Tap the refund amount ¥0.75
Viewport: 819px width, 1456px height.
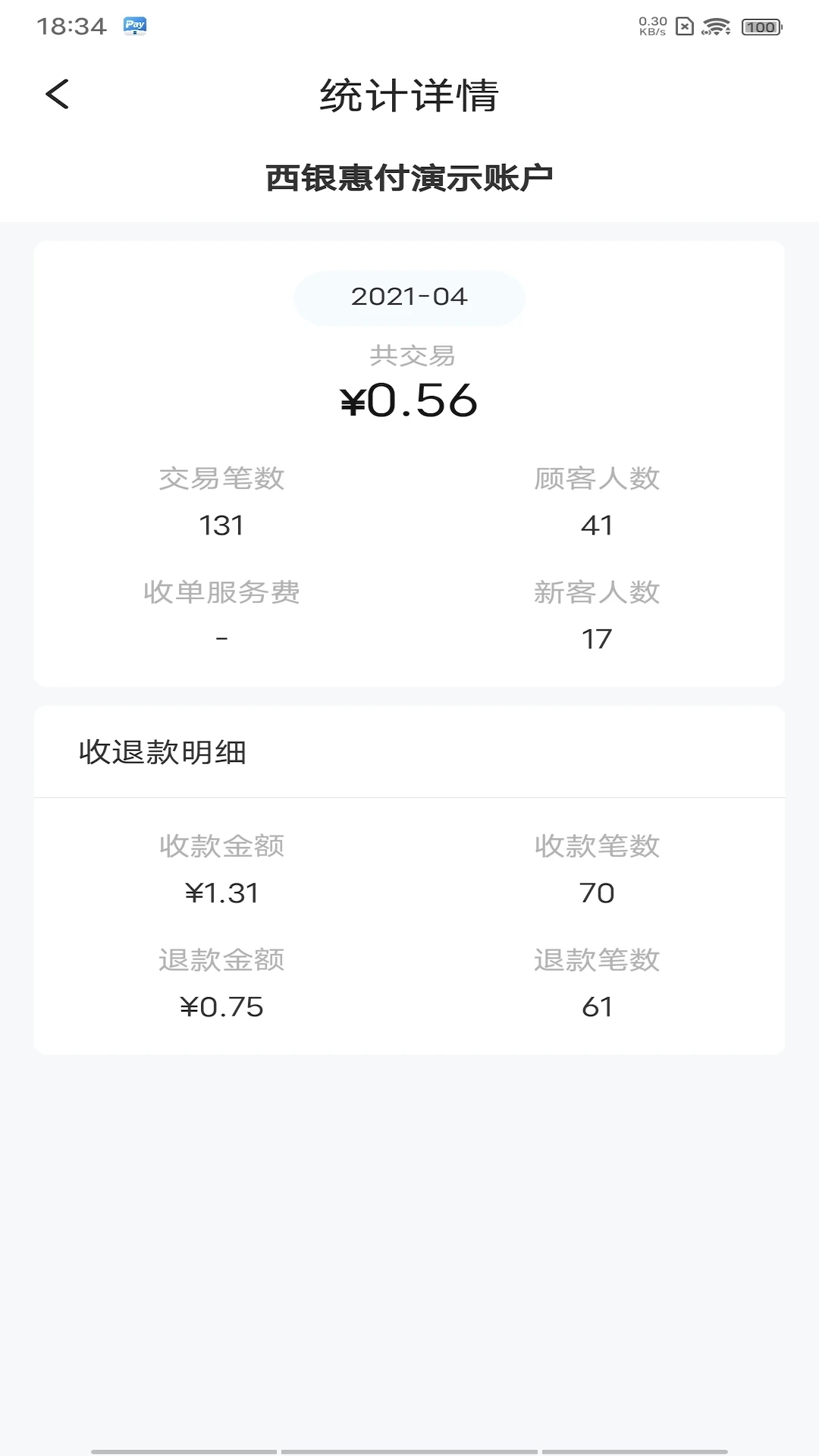[222, 1008]
